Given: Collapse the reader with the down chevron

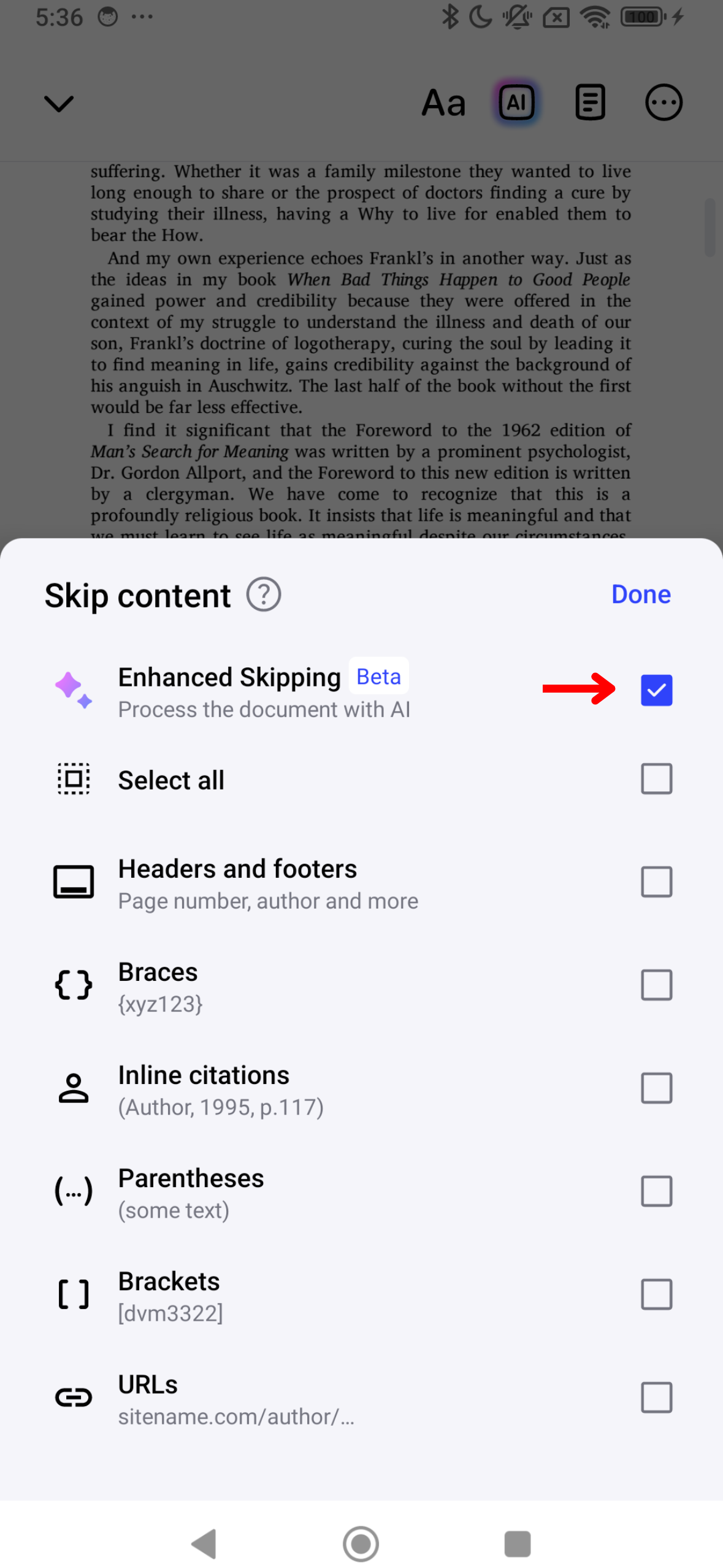Looking at the screenshot, I should click(x=59, y=102).
